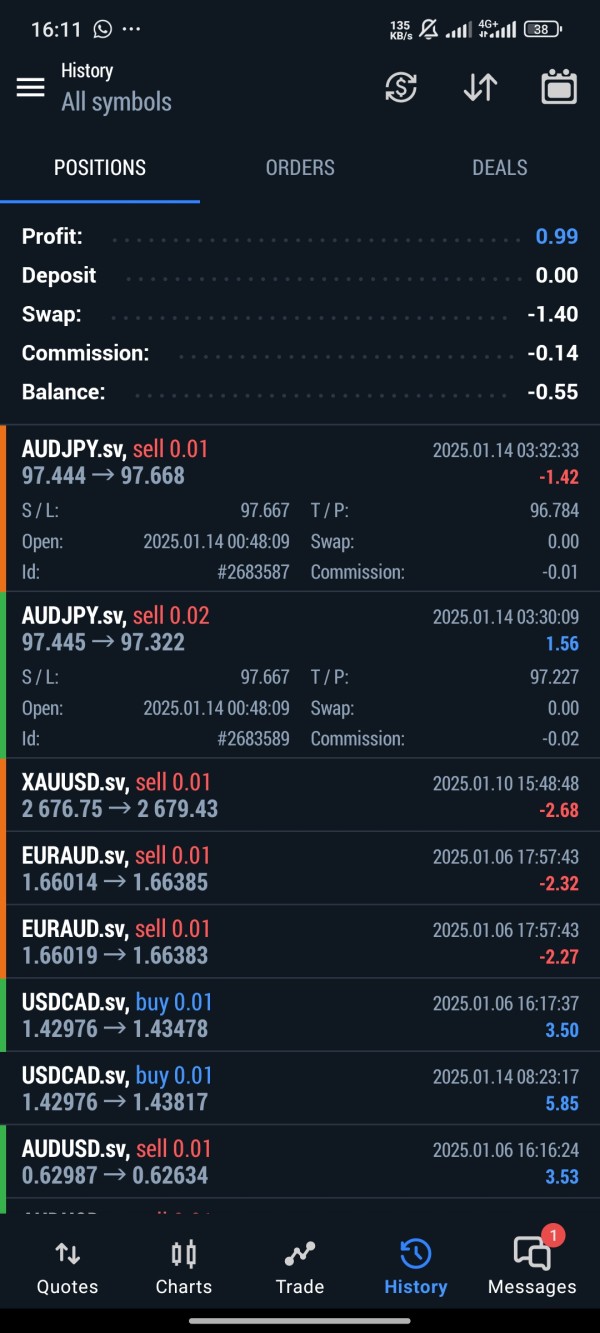This screenshot has width=600, height=1333.
Task: Go to the Quotes tab
Action: pos(67,1267)
